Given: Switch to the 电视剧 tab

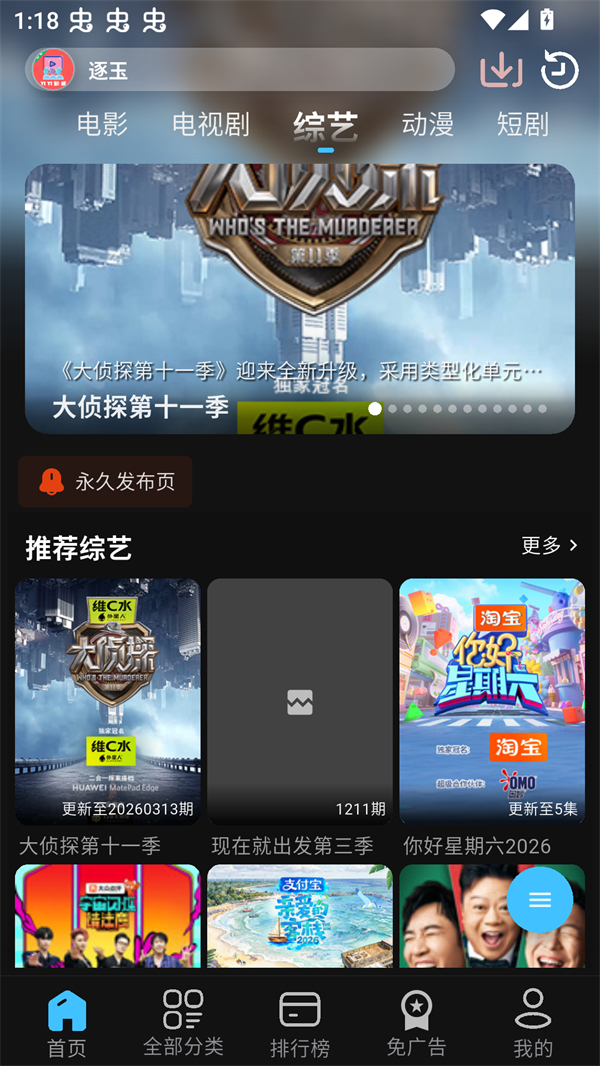Looking at the screenshot, I should pos(210,125).
